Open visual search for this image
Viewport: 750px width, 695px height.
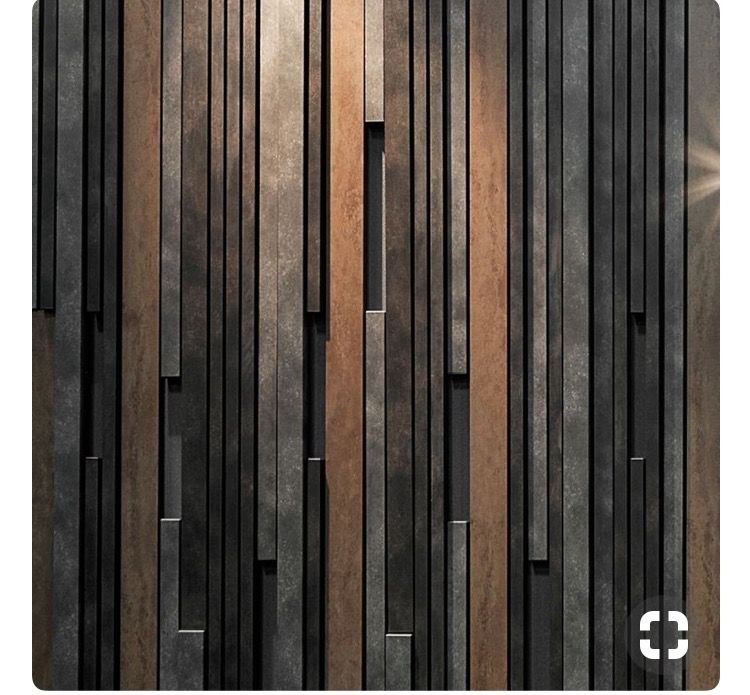[664, 634]
